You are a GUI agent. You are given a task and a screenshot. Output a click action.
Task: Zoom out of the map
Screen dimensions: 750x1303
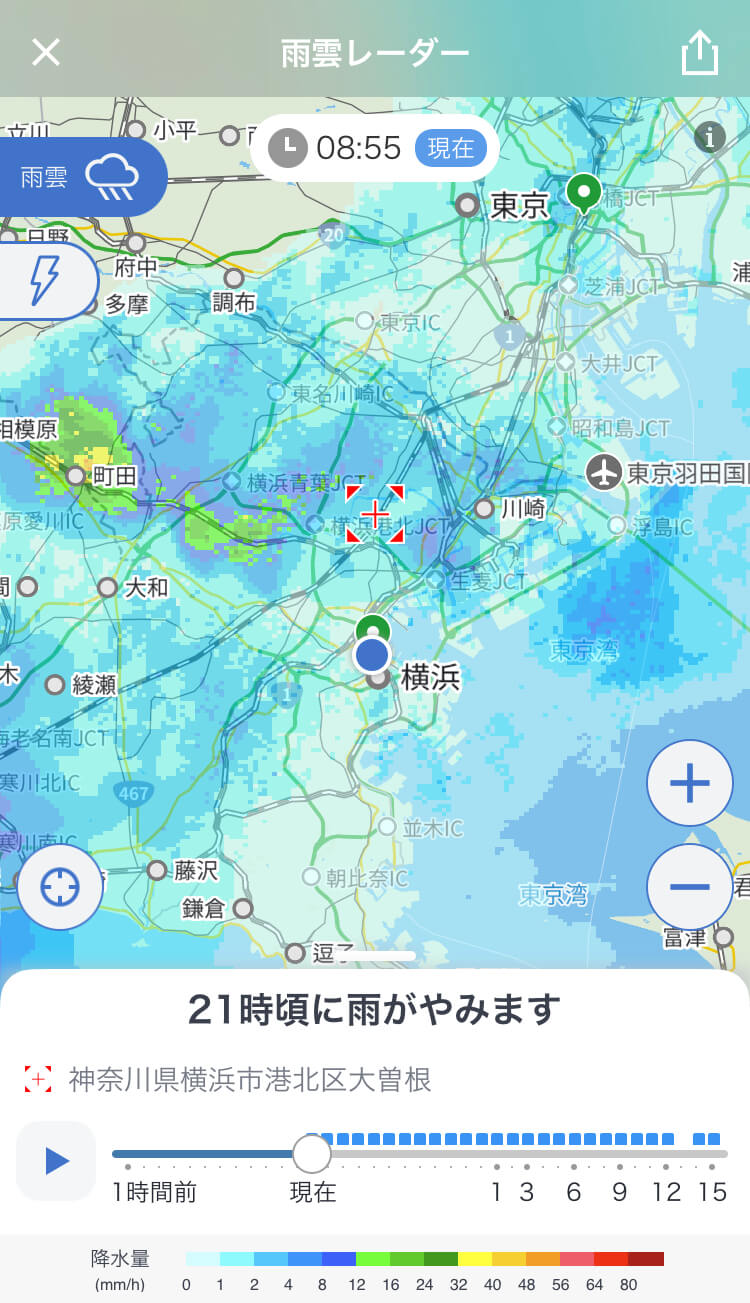(x=689, y=886)
